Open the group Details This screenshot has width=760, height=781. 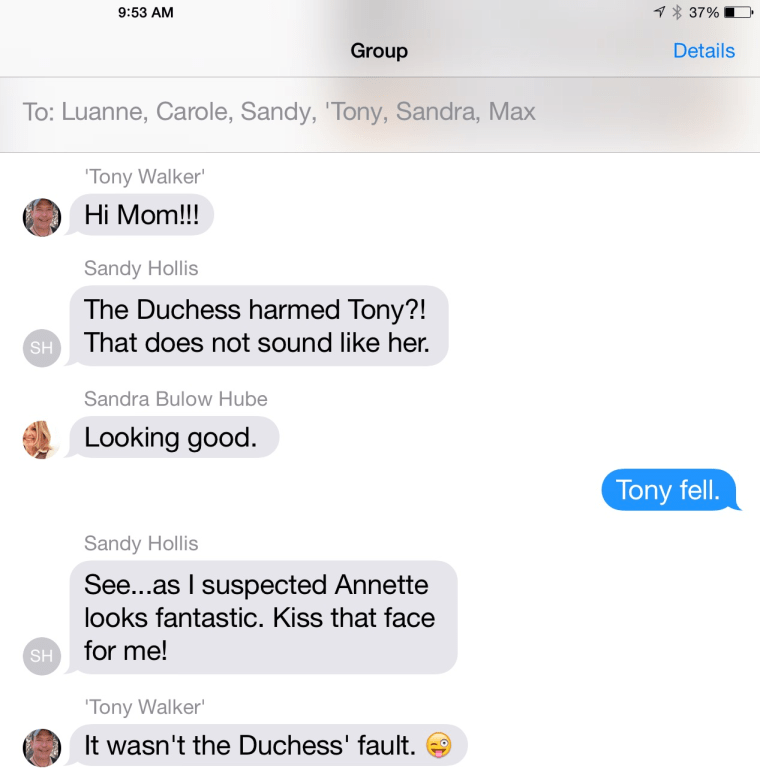[703, 51]
